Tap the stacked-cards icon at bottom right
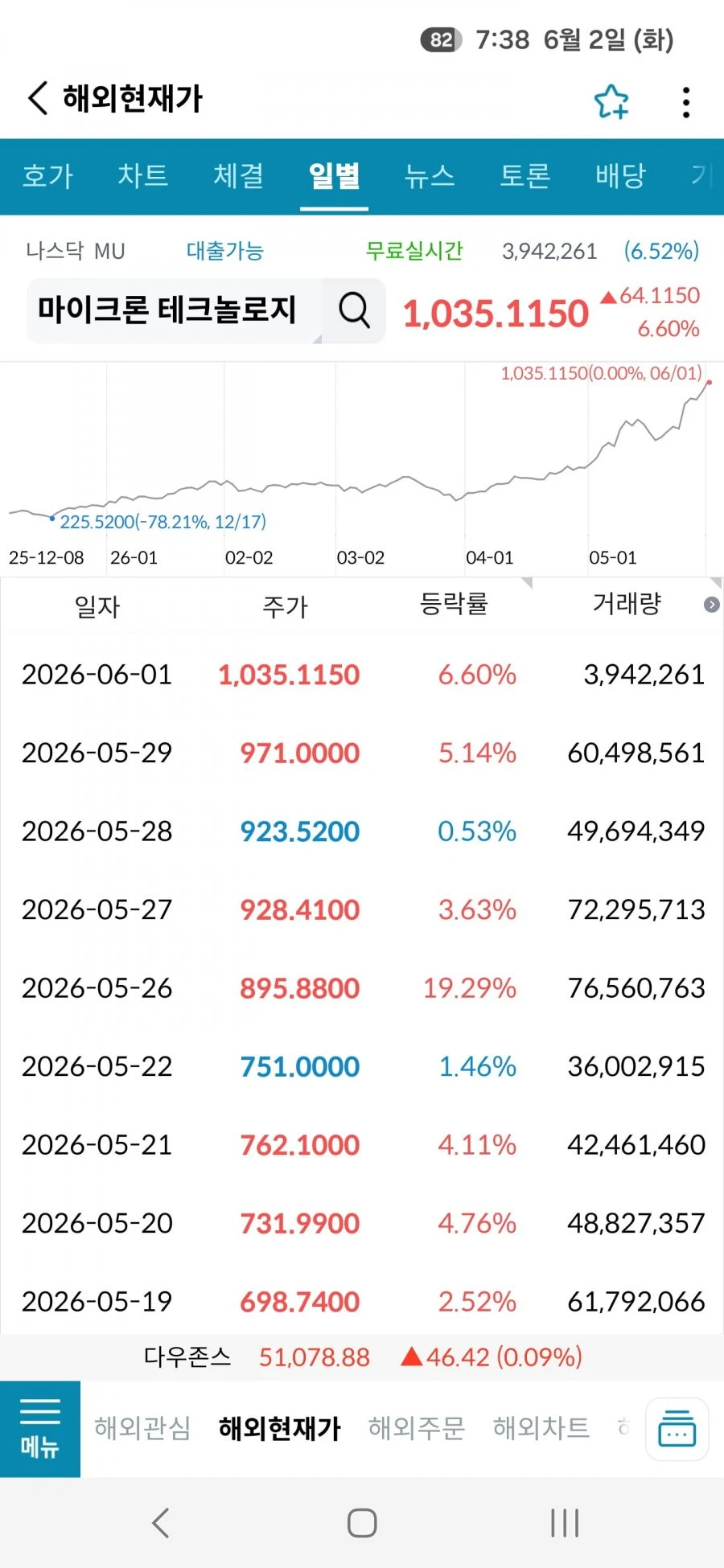The width and height of the screenshot is (724, 1568). [x=677, y=1429]
